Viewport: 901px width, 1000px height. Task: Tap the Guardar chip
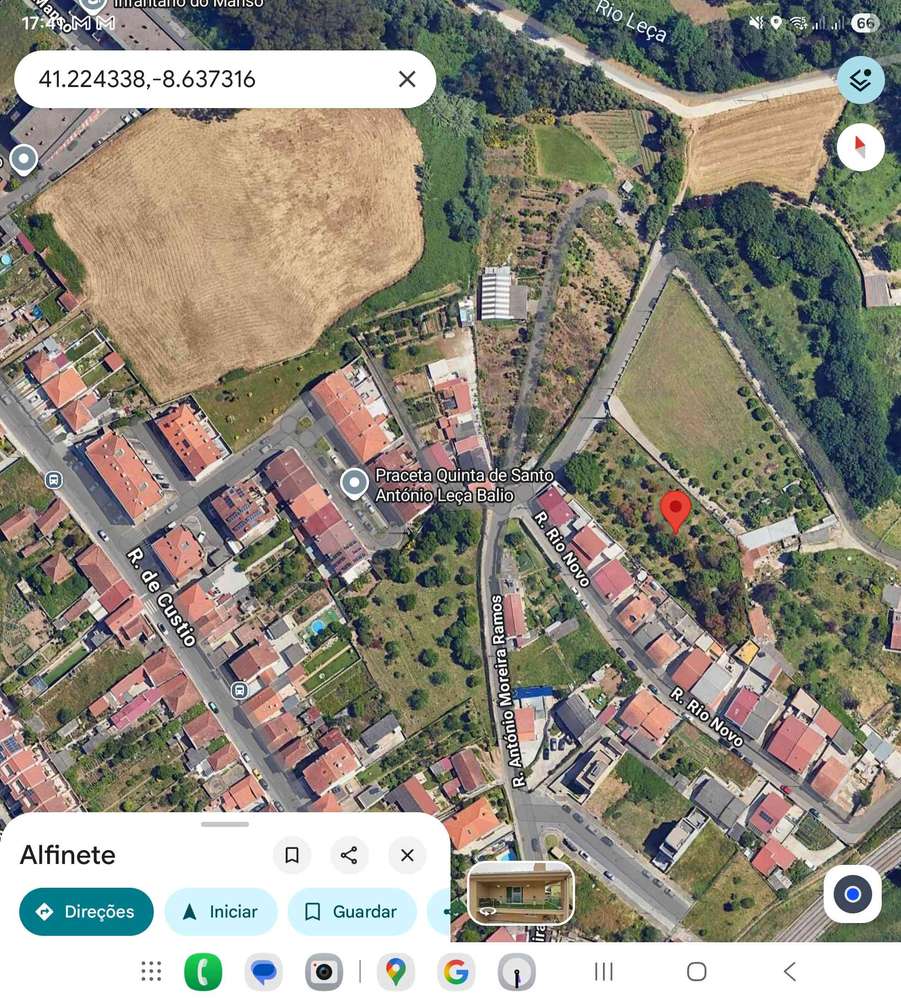click(x=351, y=912)
